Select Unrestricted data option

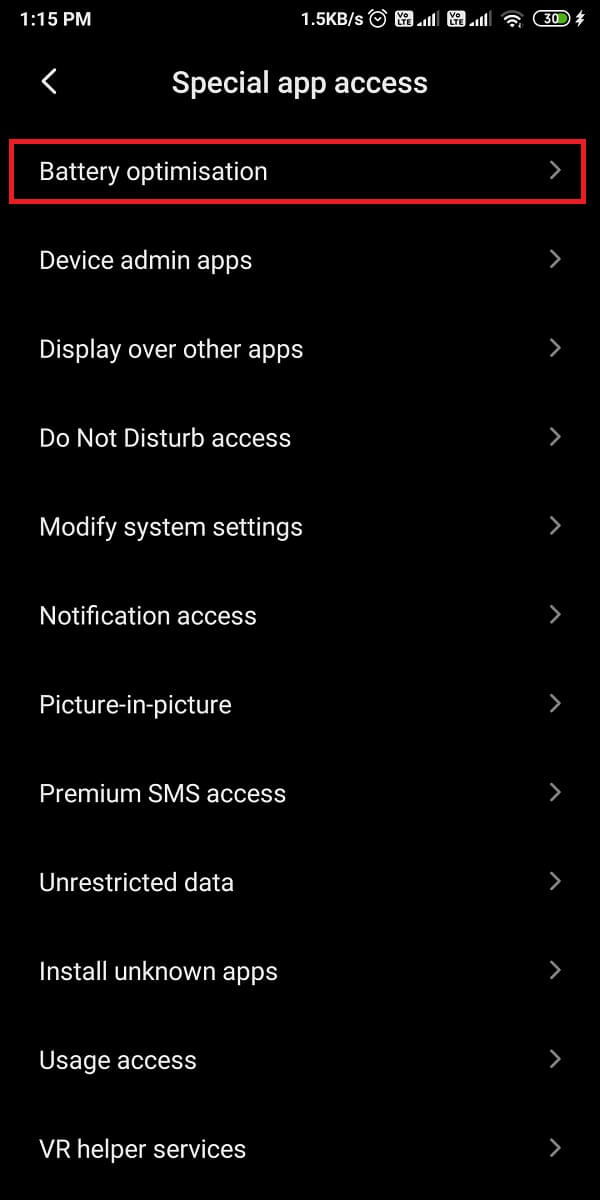pyautogui.click(x=298, y=883)
